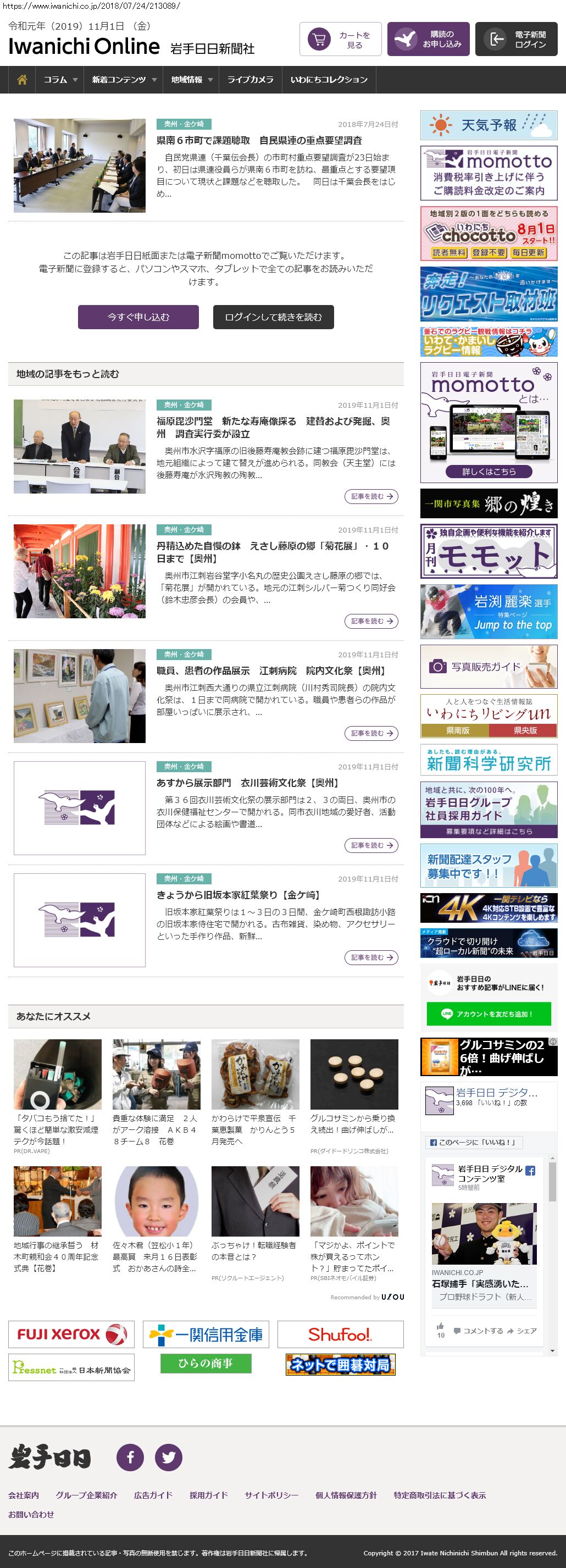The width and height of the screenshot is (566, 1568).
Task: View the cart via カートを見る
Action: pos(340,40)
